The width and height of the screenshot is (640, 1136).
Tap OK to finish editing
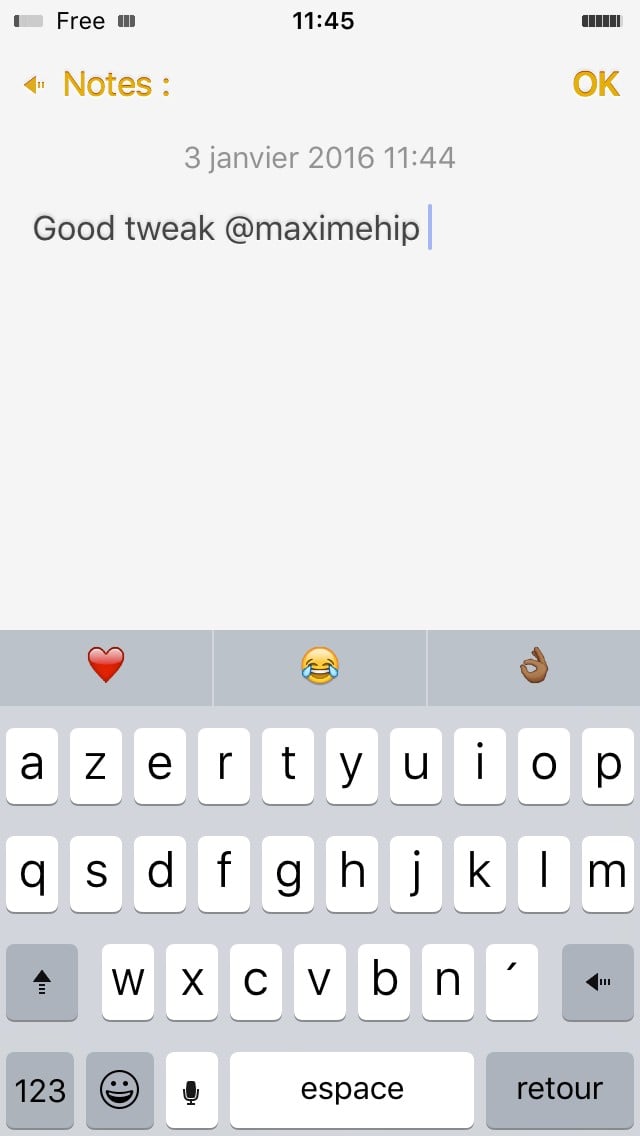(x=596, y=84)
